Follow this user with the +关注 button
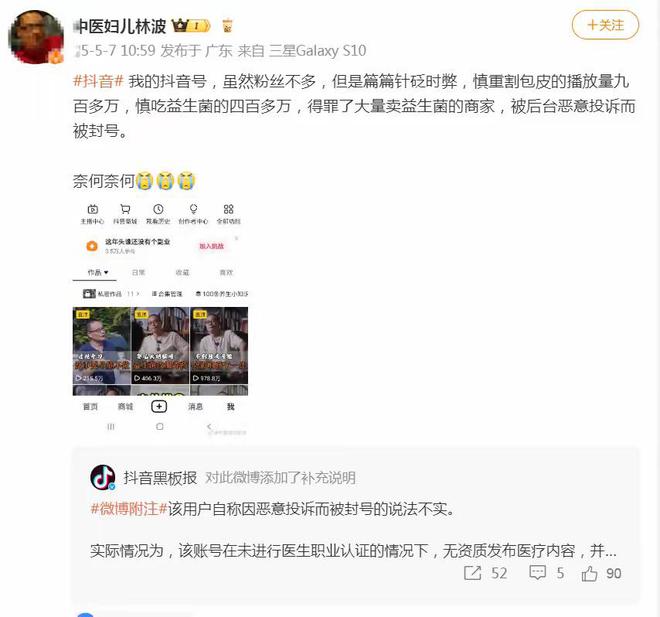The image size is (660, 617). 605,26
